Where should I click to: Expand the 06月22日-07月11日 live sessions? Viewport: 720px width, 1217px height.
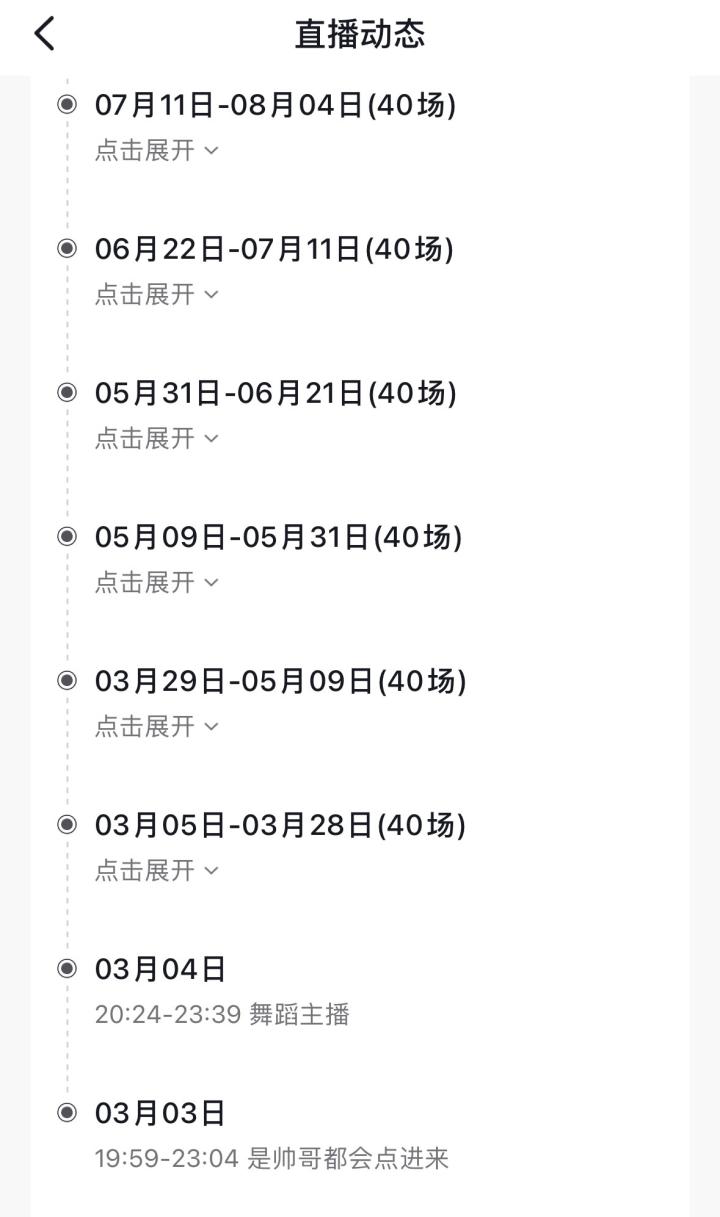tap(156, 294)
